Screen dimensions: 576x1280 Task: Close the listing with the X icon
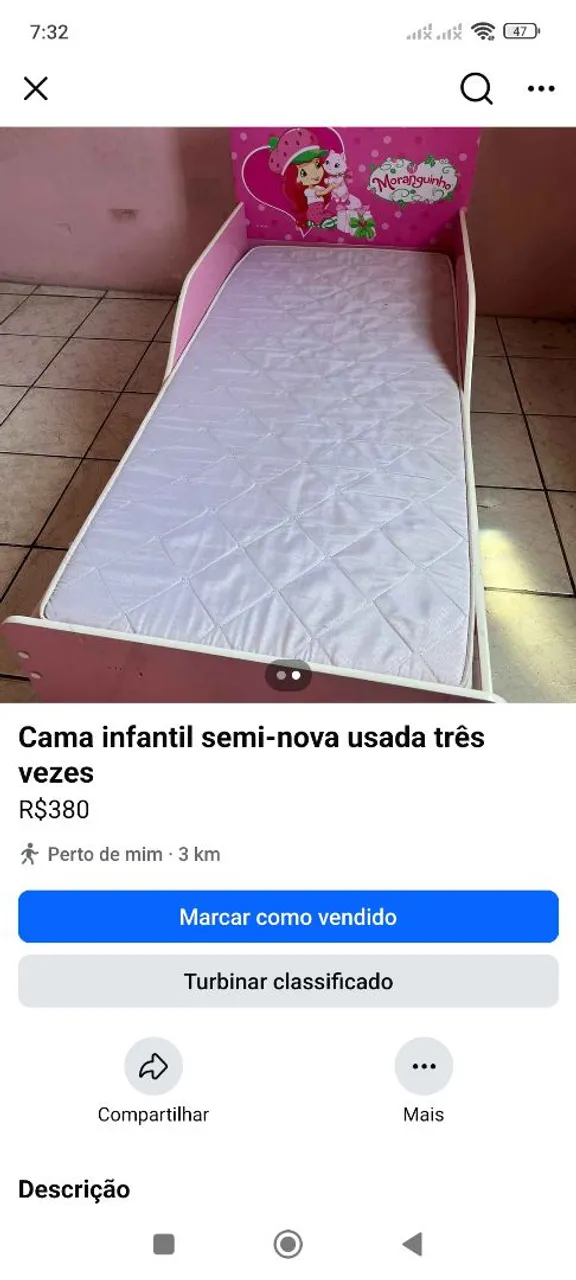point(36,89)
